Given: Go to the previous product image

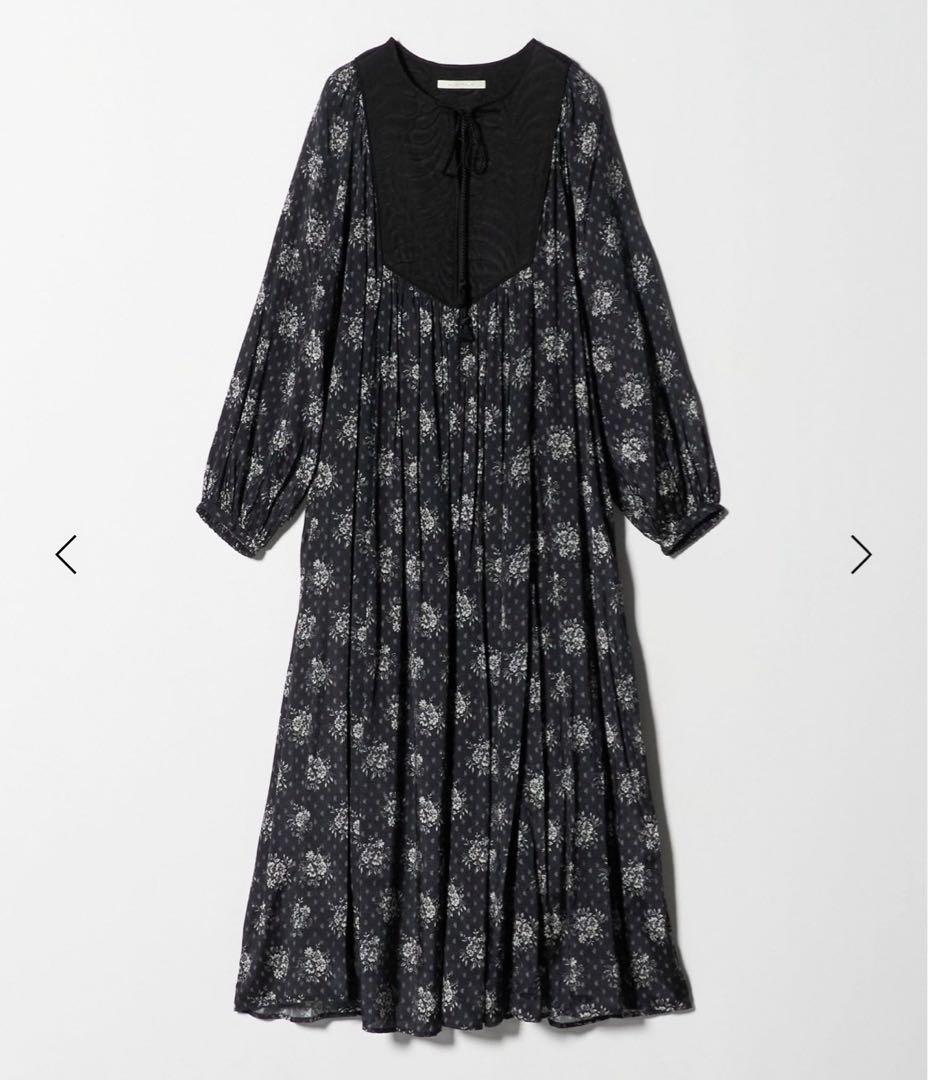Looking at the screenshot, I should 66,554.
